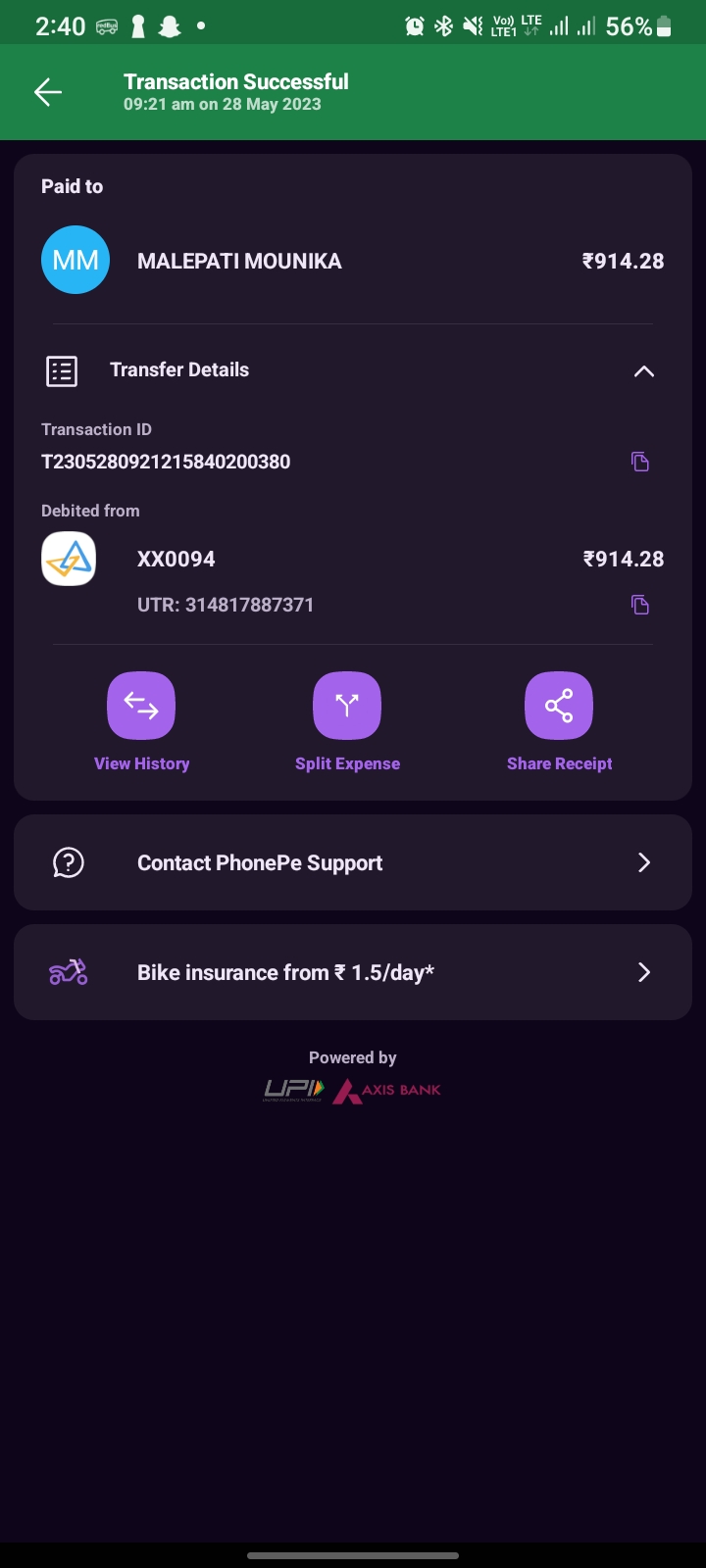Image resolution: width=706 pixels, height=1568 pixels.
Task: Share Receipt of this payment
Action: point(559,707)
